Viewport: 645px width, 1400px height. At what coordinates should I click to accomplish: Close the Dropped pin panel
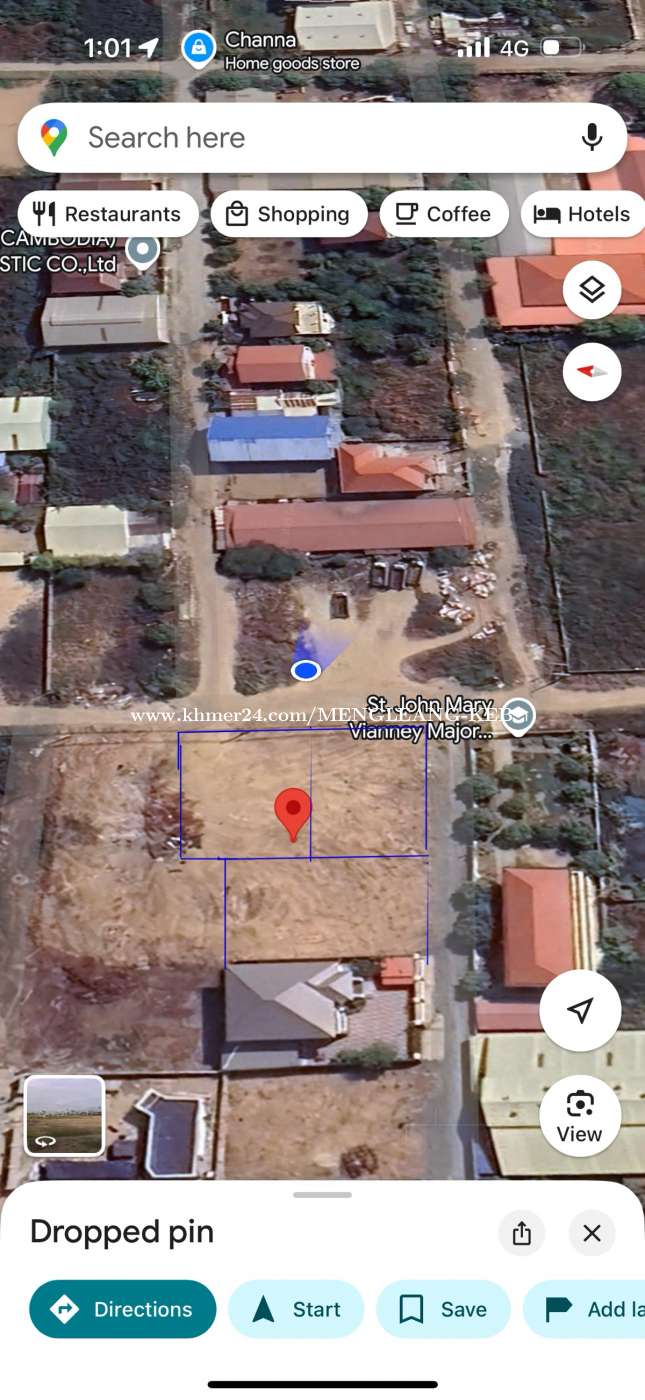point(592,1233)
